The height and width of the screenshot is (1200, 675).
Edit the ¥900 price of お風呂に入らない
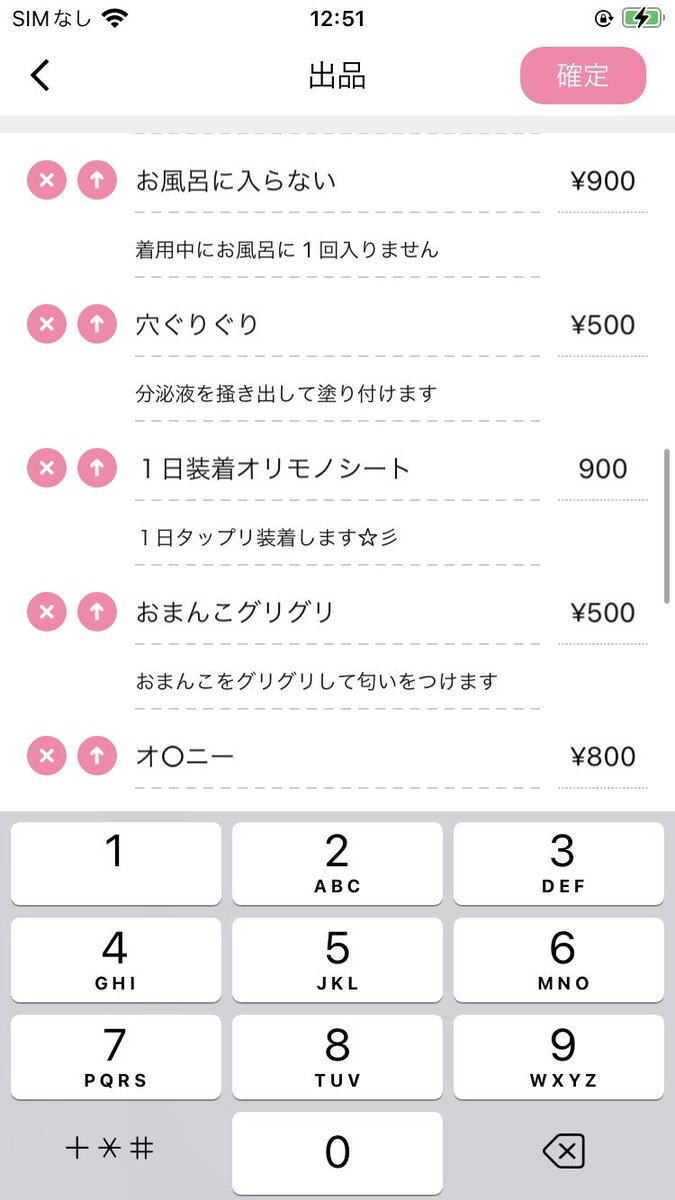click(602, 182)
